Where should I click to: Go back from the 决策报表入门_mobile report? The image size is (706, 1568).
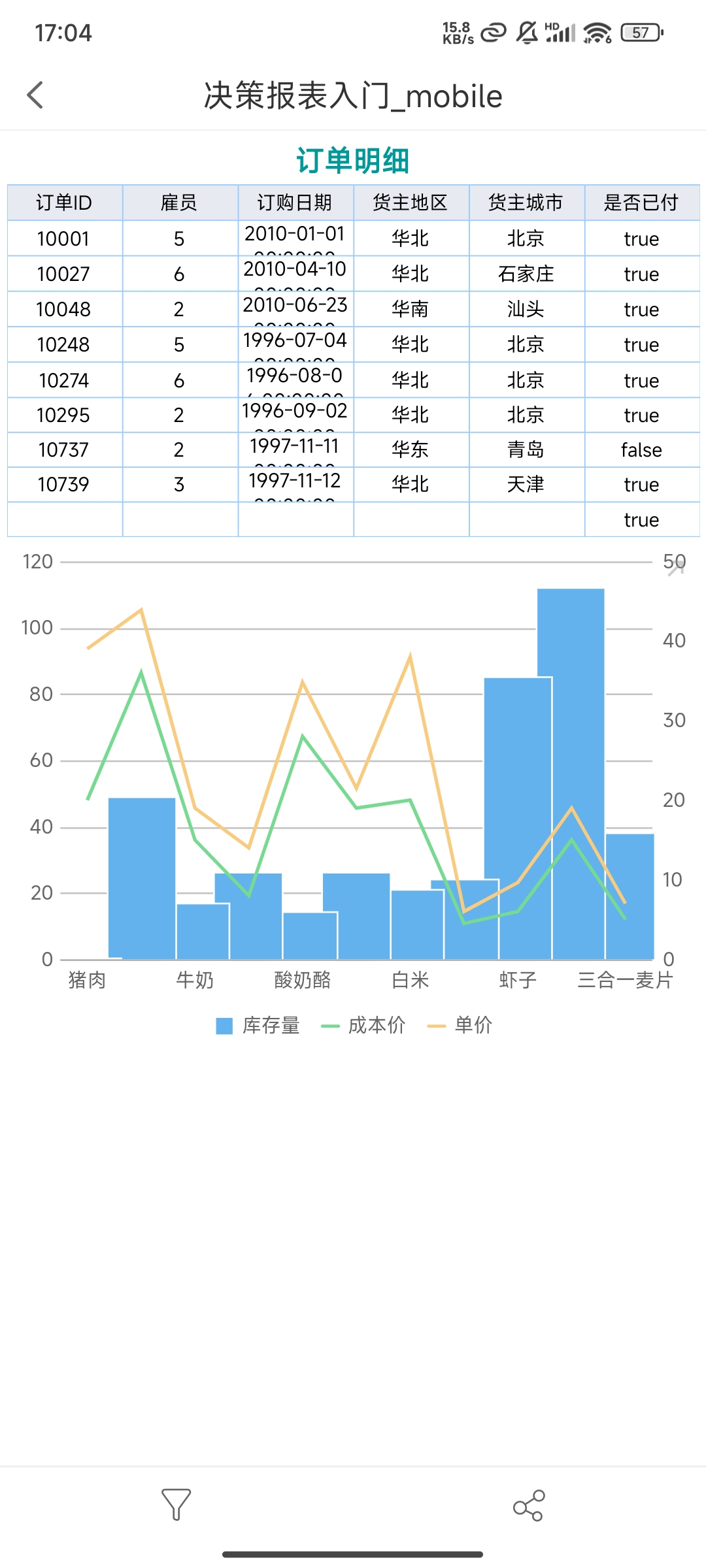pos(35,95)
